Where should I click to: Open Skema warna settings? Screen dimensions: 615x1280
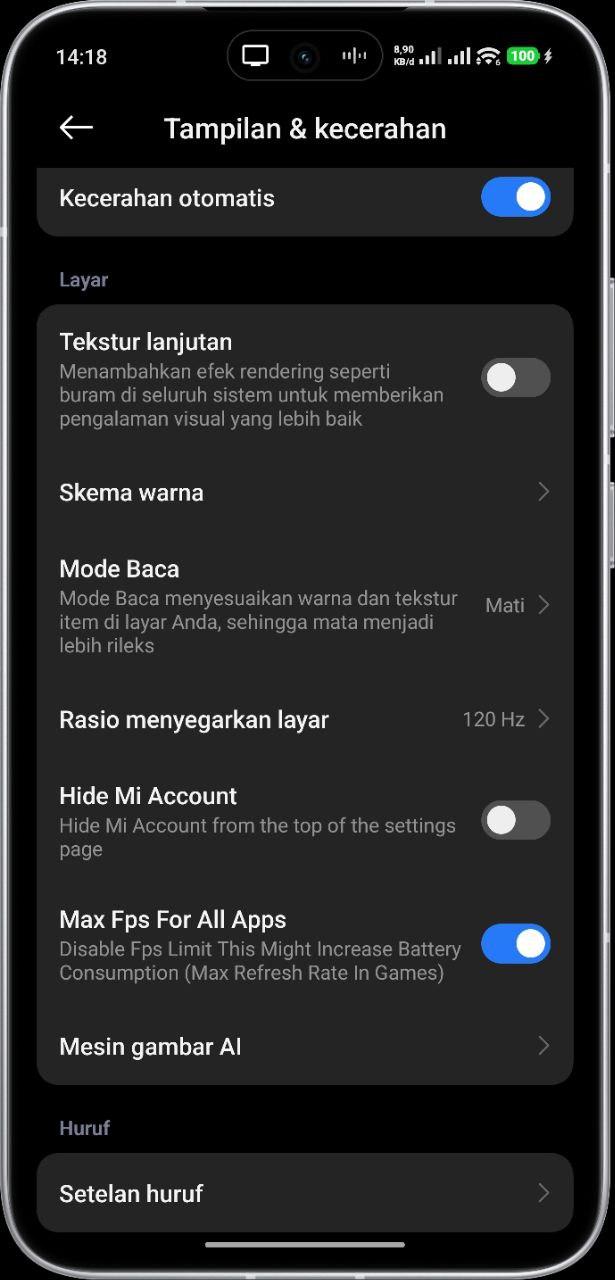tap(304, 492)
